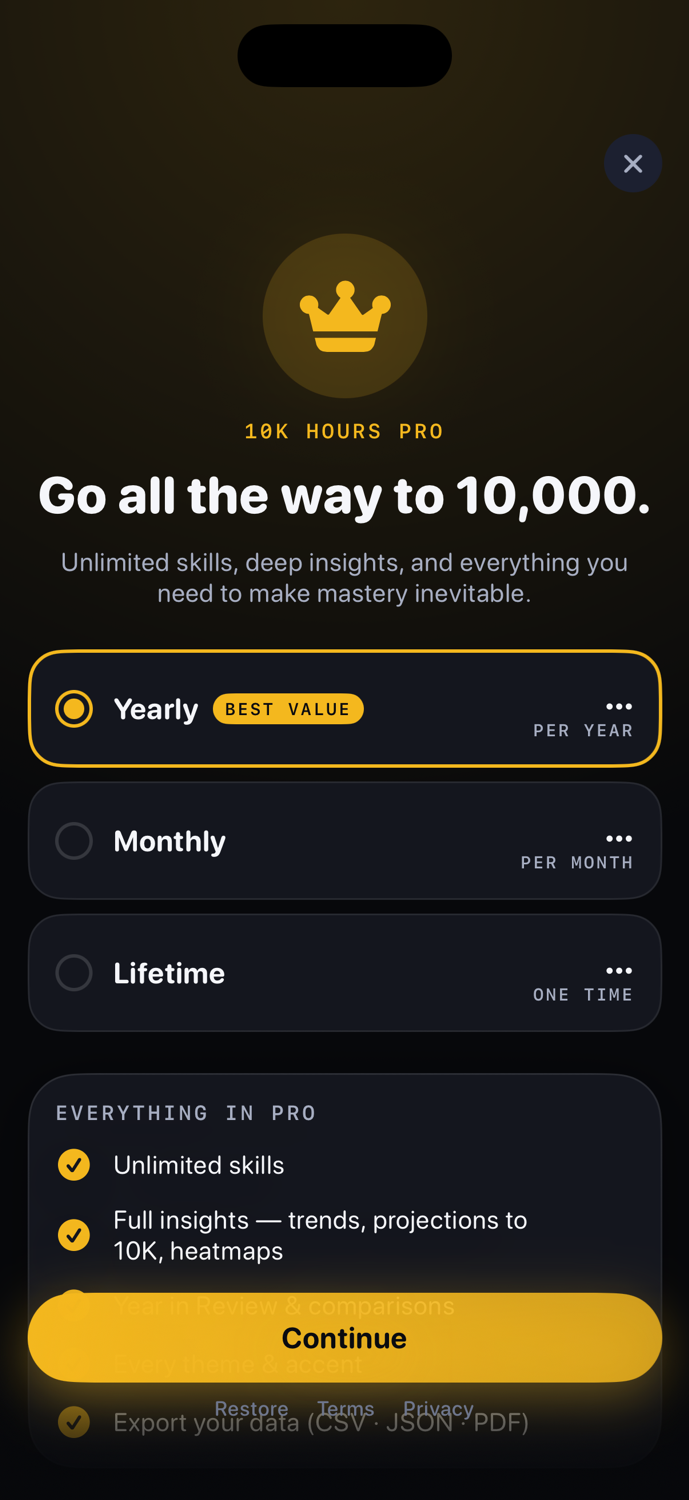Pick the Lifetime one time plan
Image resolution: width=689 pixels, height=1500 pixels.
point(345,973)
